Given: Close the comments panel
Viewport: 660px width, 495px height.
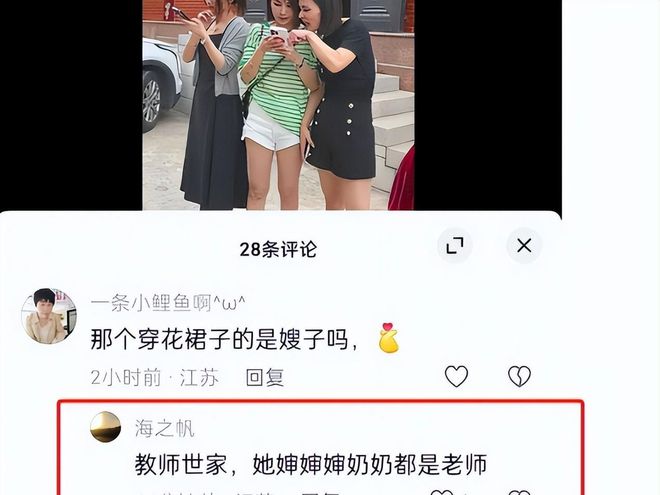Looking at the screenshot, I should coord(524,245).
